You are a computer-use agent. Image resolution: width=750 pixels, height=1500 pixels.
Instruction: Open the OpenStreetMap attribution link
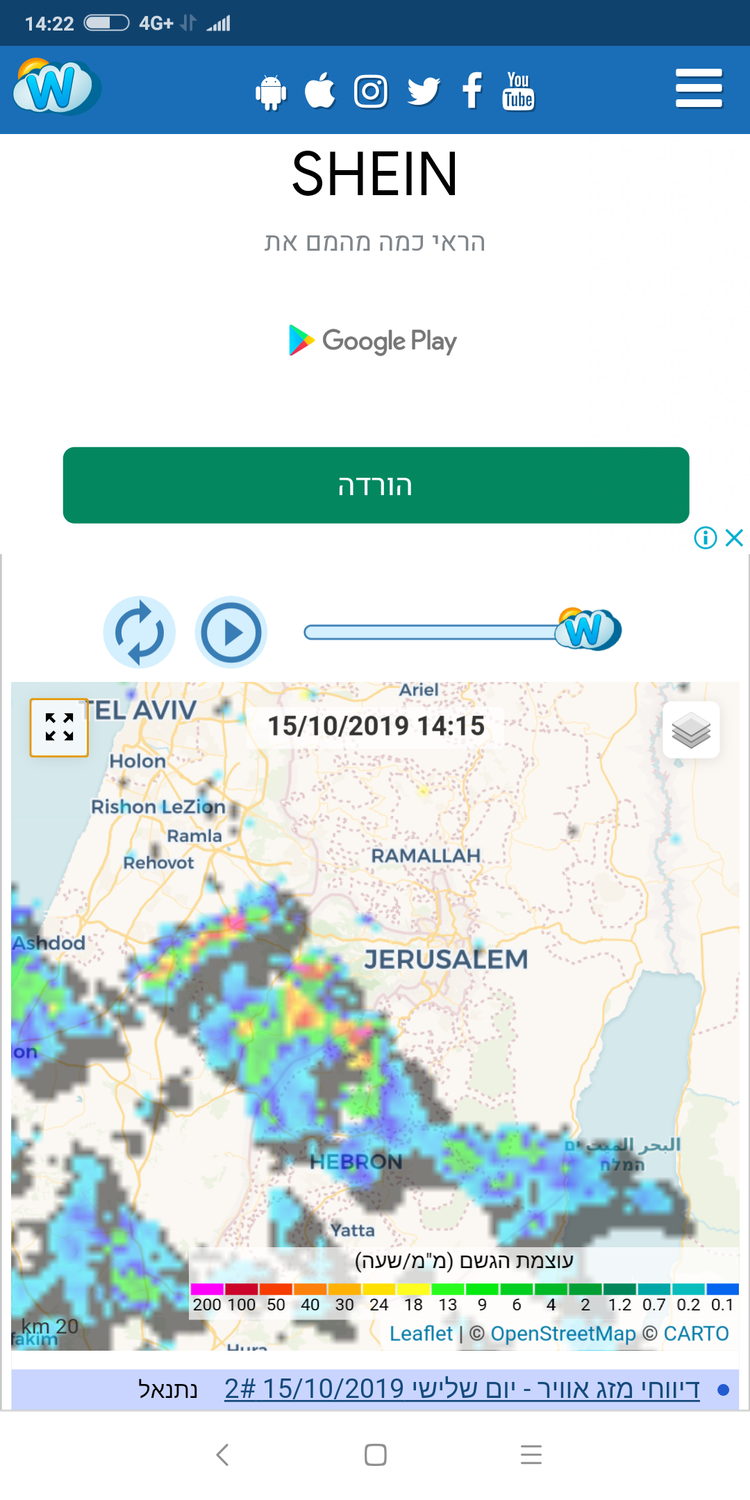tap(562, 1333)
